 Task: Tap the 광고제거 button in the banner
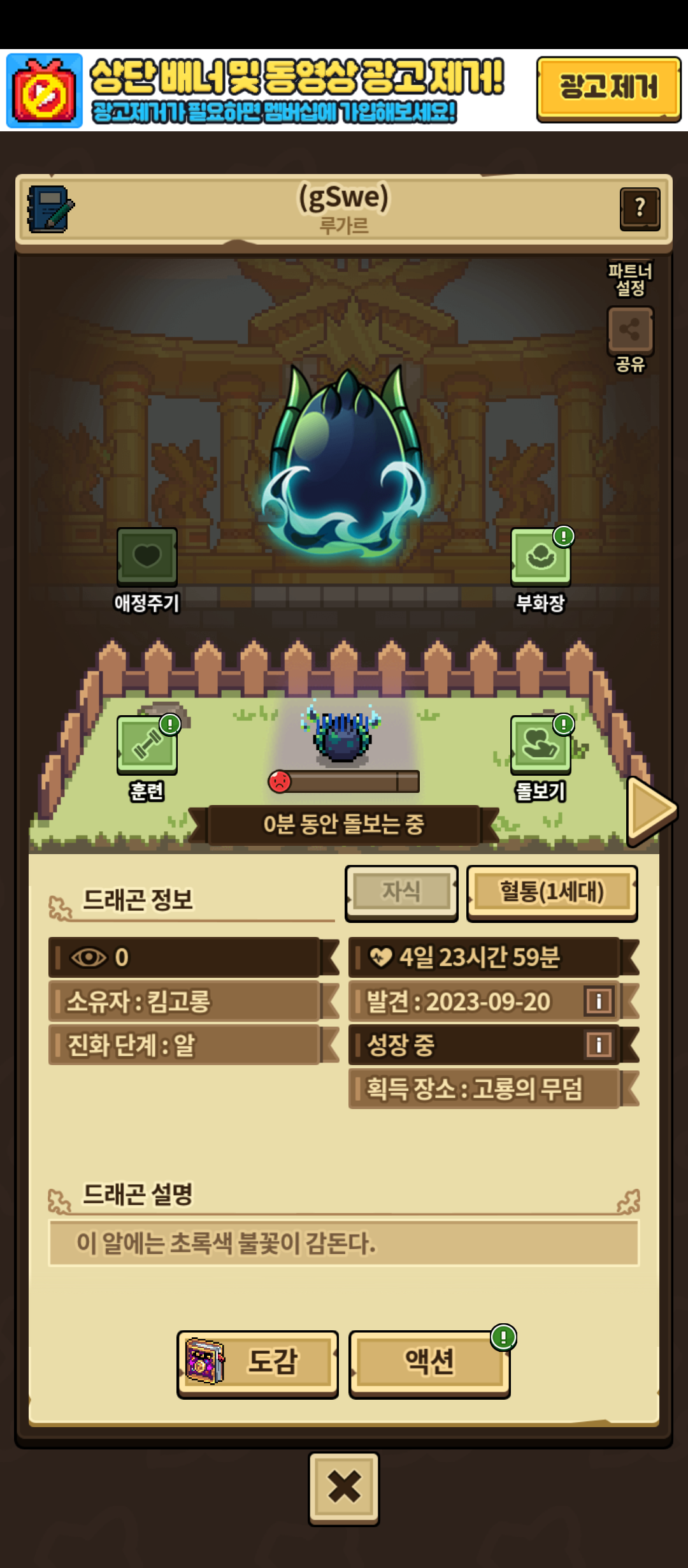tap(608, 89)
